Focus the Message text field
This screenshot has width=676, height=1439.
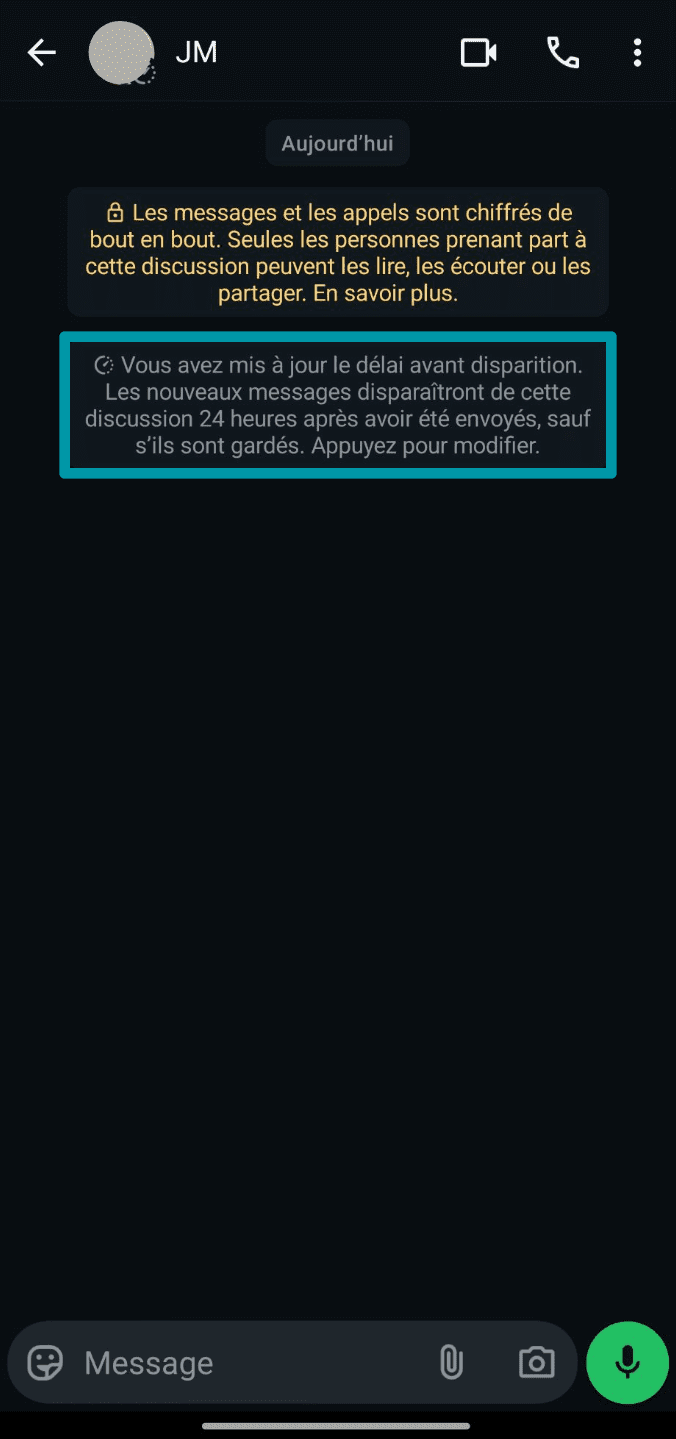[x=250, y=1363]
